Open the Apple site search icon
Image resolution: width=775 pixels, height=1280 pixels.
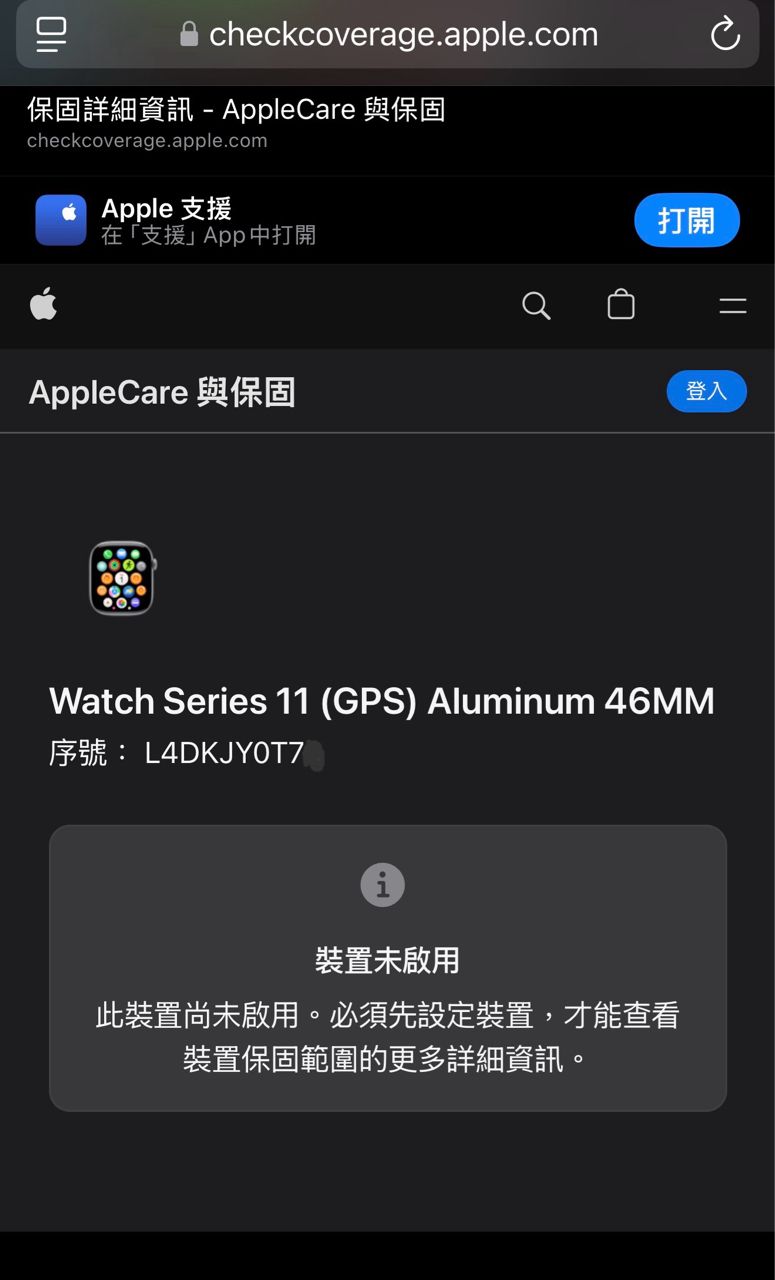tap(536, 305)
